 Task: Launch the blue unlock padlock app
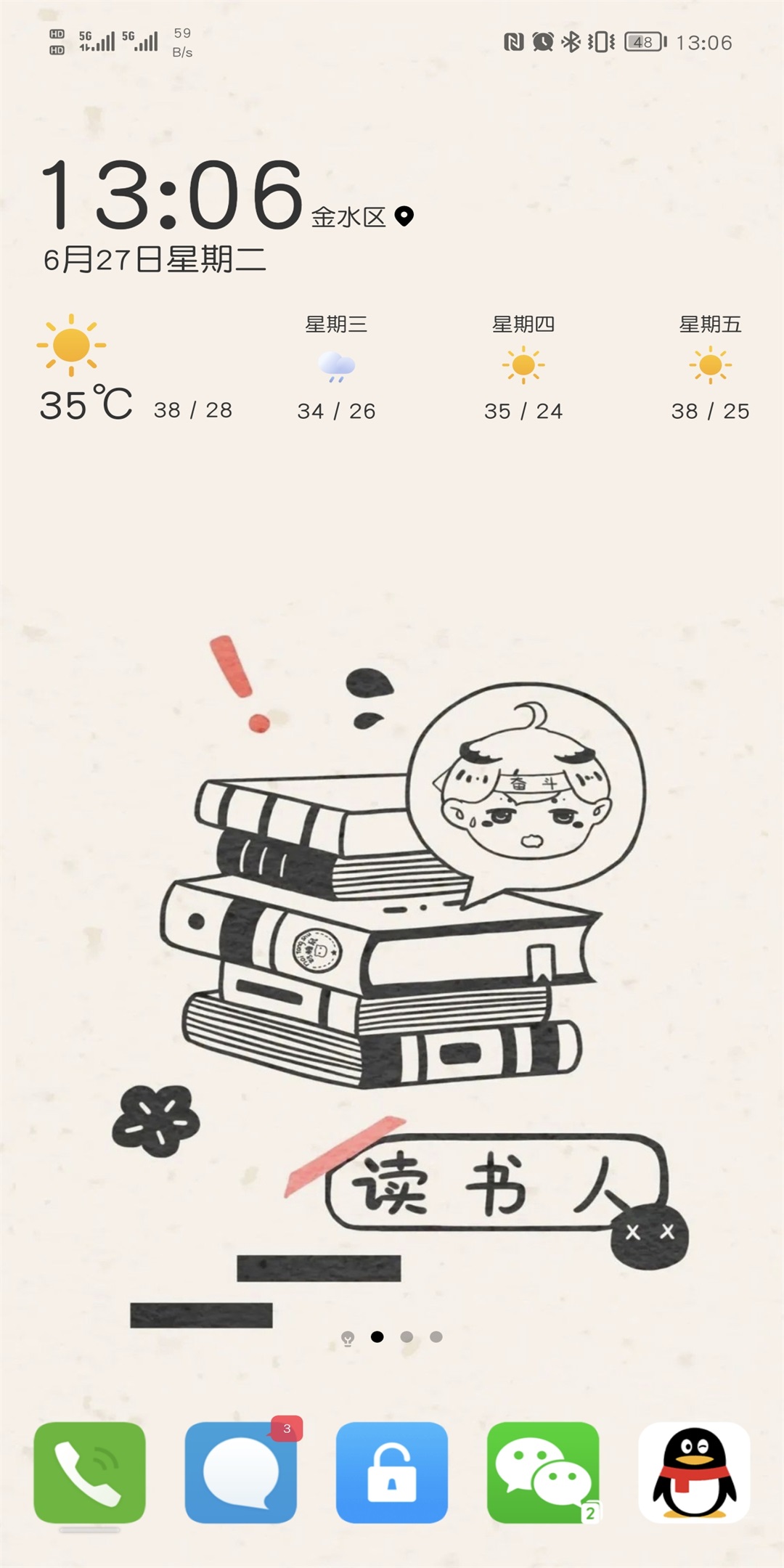point(392,1472)
